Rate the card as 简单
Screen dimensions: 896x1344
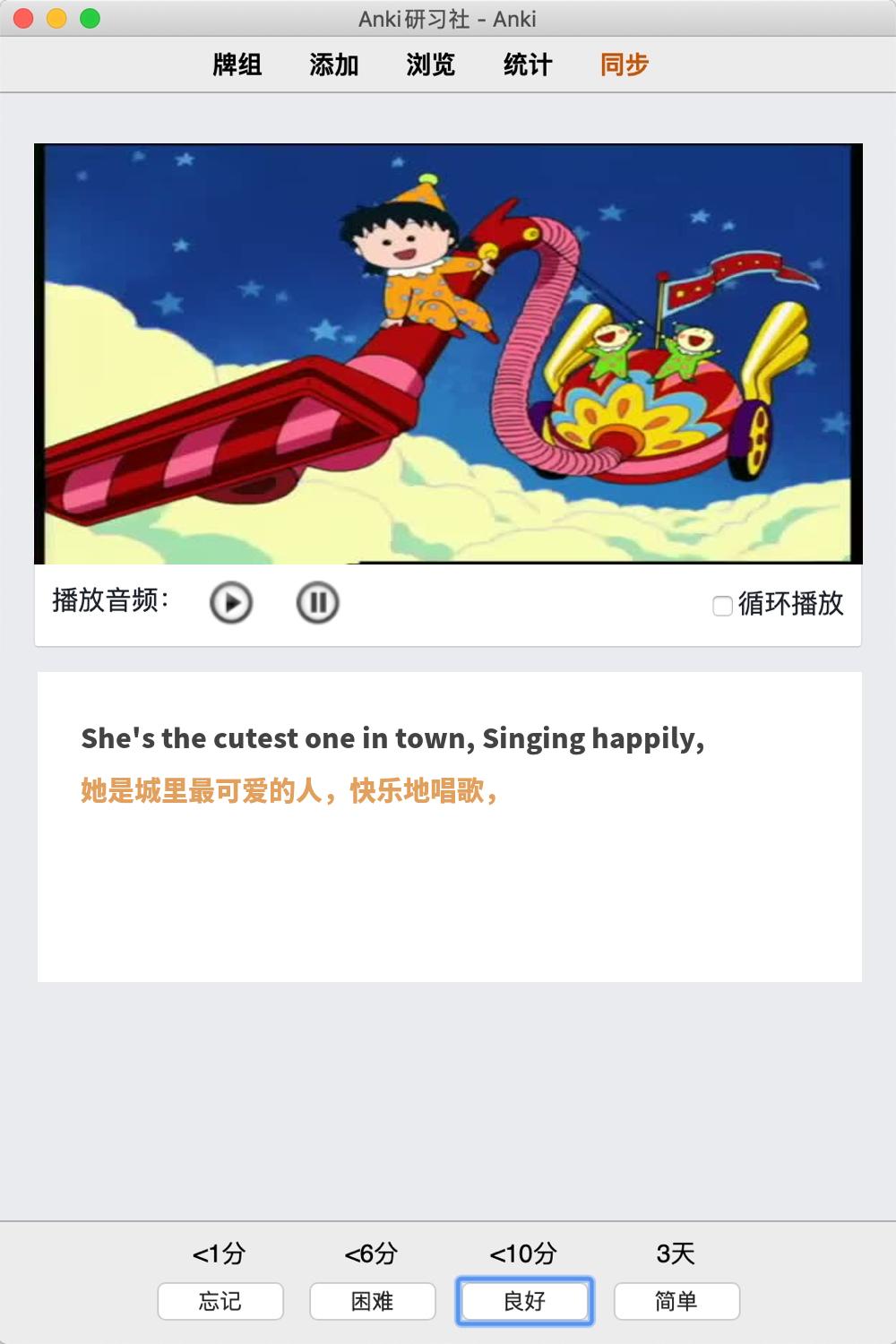click(676, 1301)
